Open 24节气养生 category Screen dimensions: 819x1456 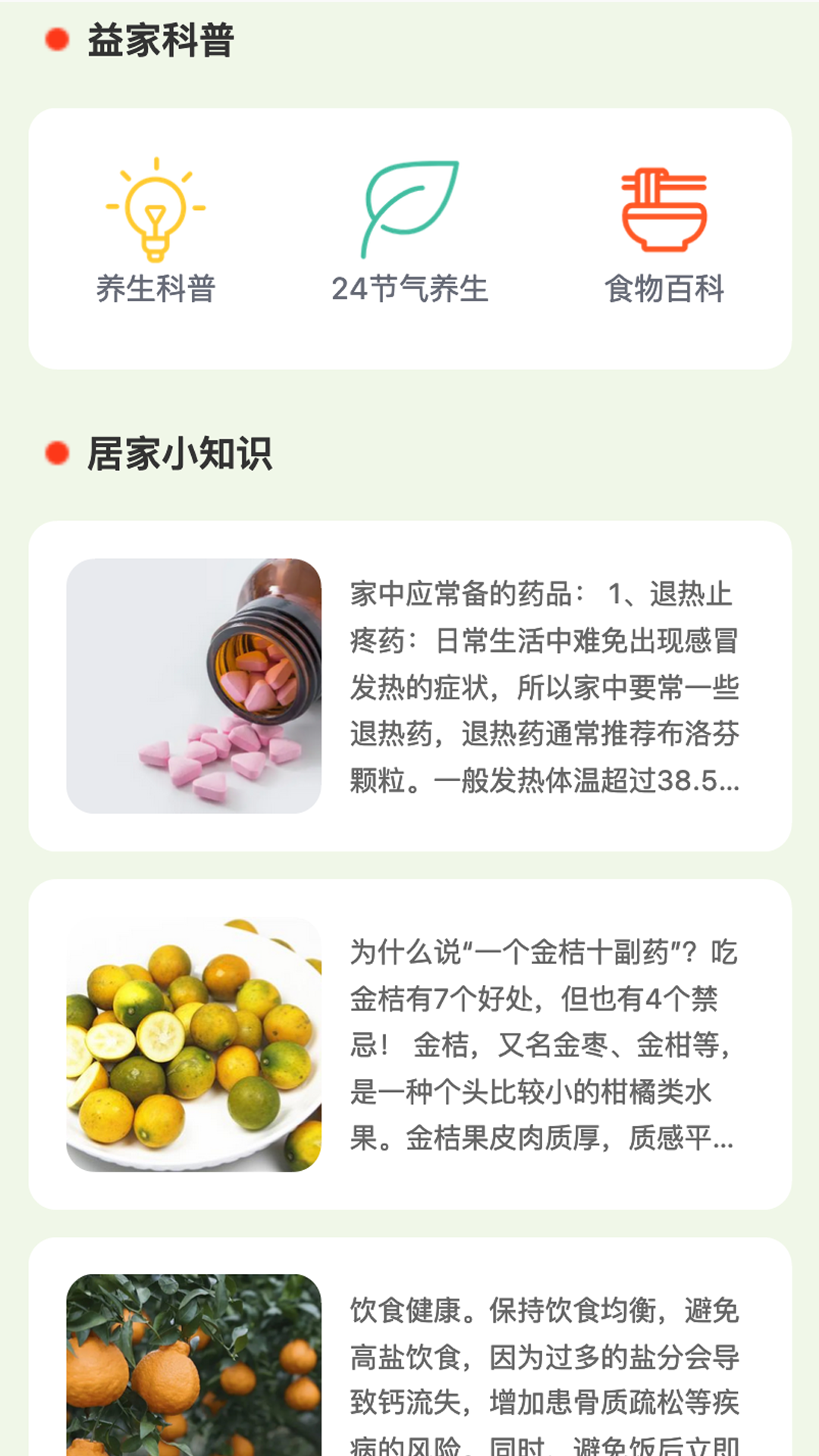point(409,232)
